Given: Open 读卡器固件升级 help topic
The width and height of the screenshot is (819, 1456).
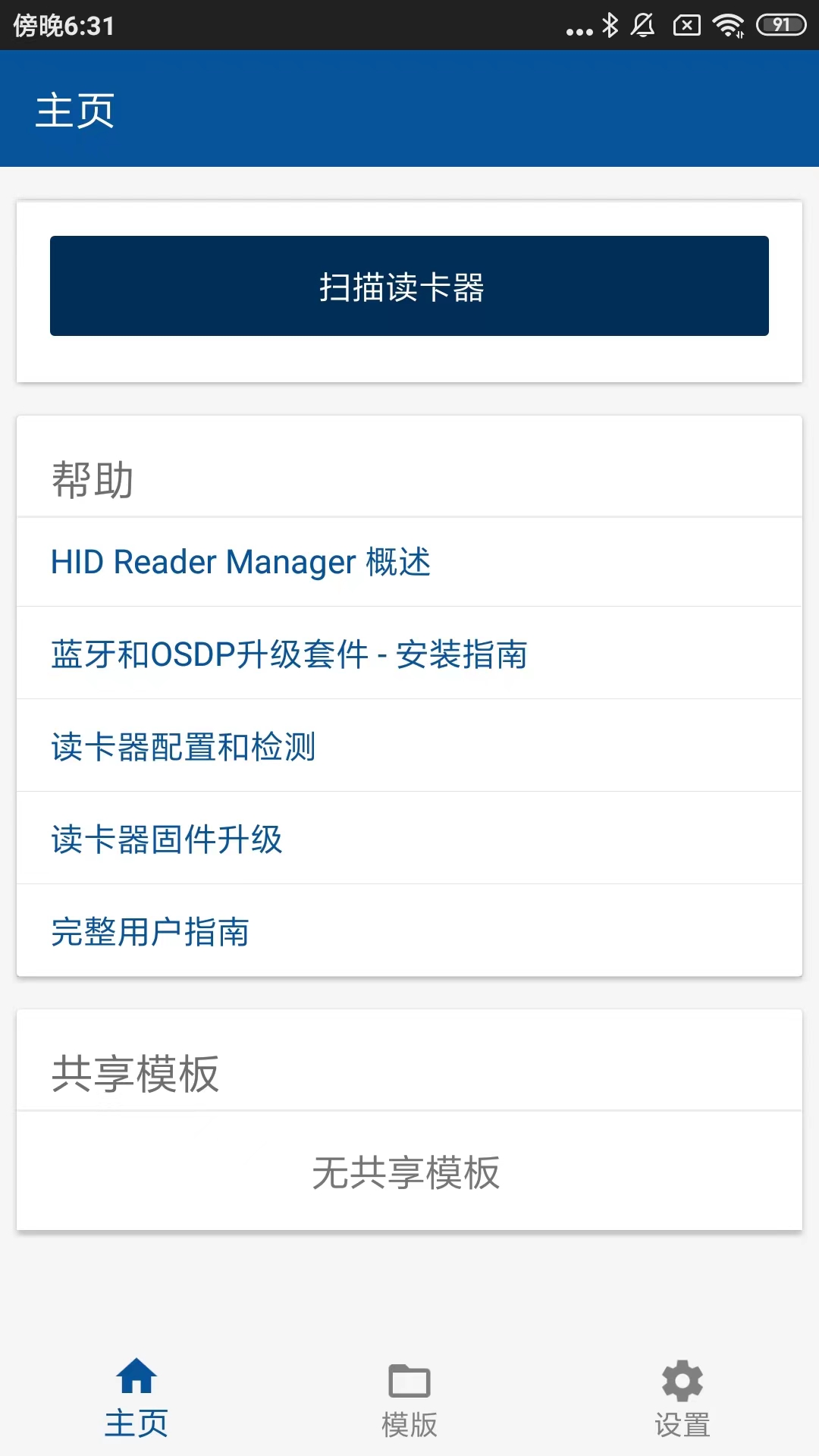Looking at the screenshot, I should click(166, 839).
